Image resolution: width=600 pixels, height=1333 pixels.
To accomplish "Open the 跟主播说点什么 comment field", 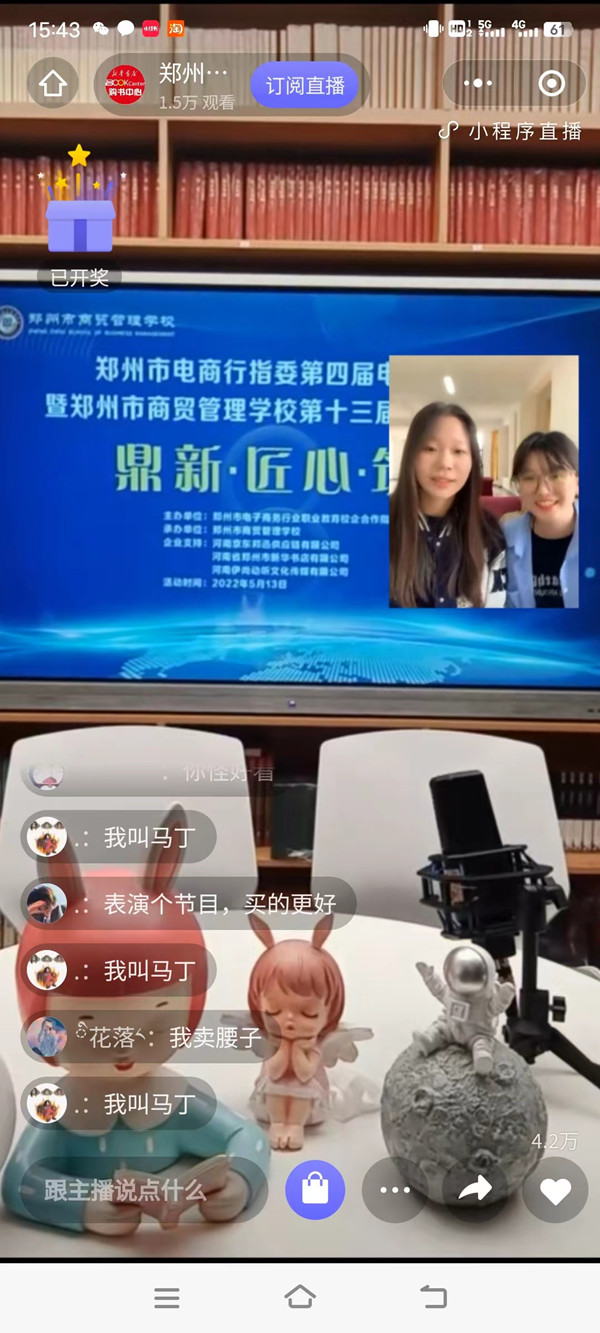I will (140, 1190).
